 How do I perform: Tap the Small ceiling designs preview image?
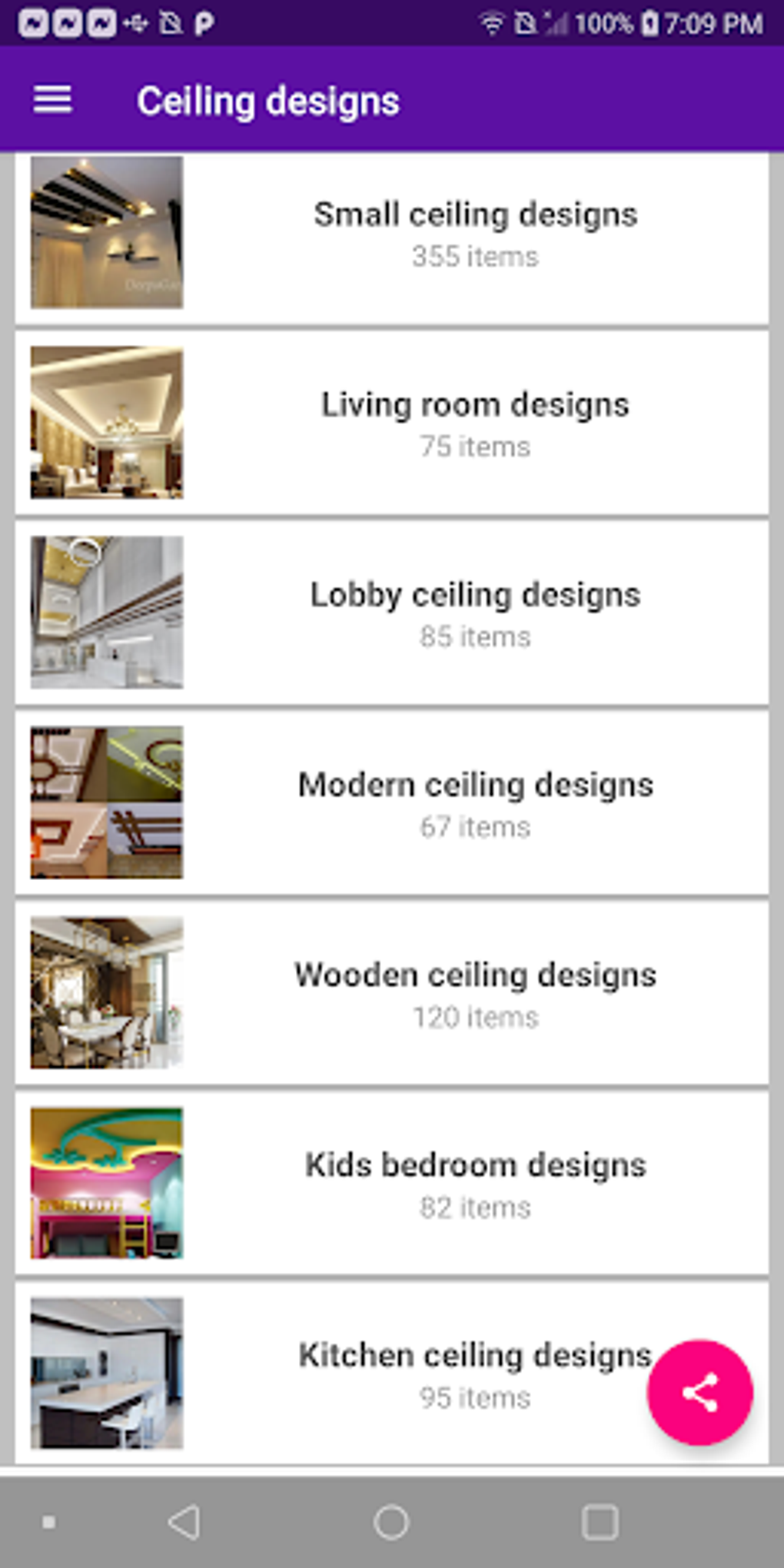point(106,231)
